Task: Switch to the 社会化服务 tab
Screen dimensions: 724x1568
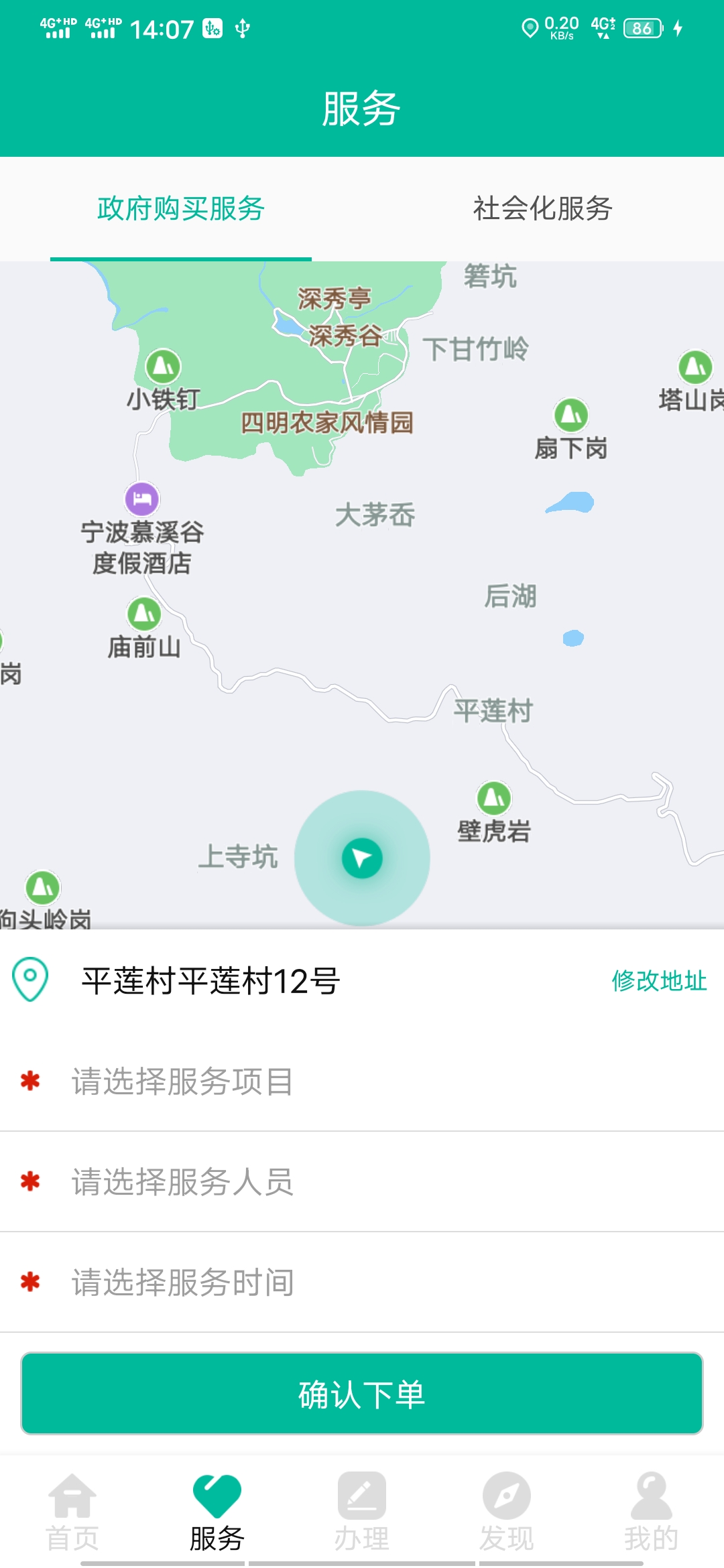Action: click(x=543, y=208)
